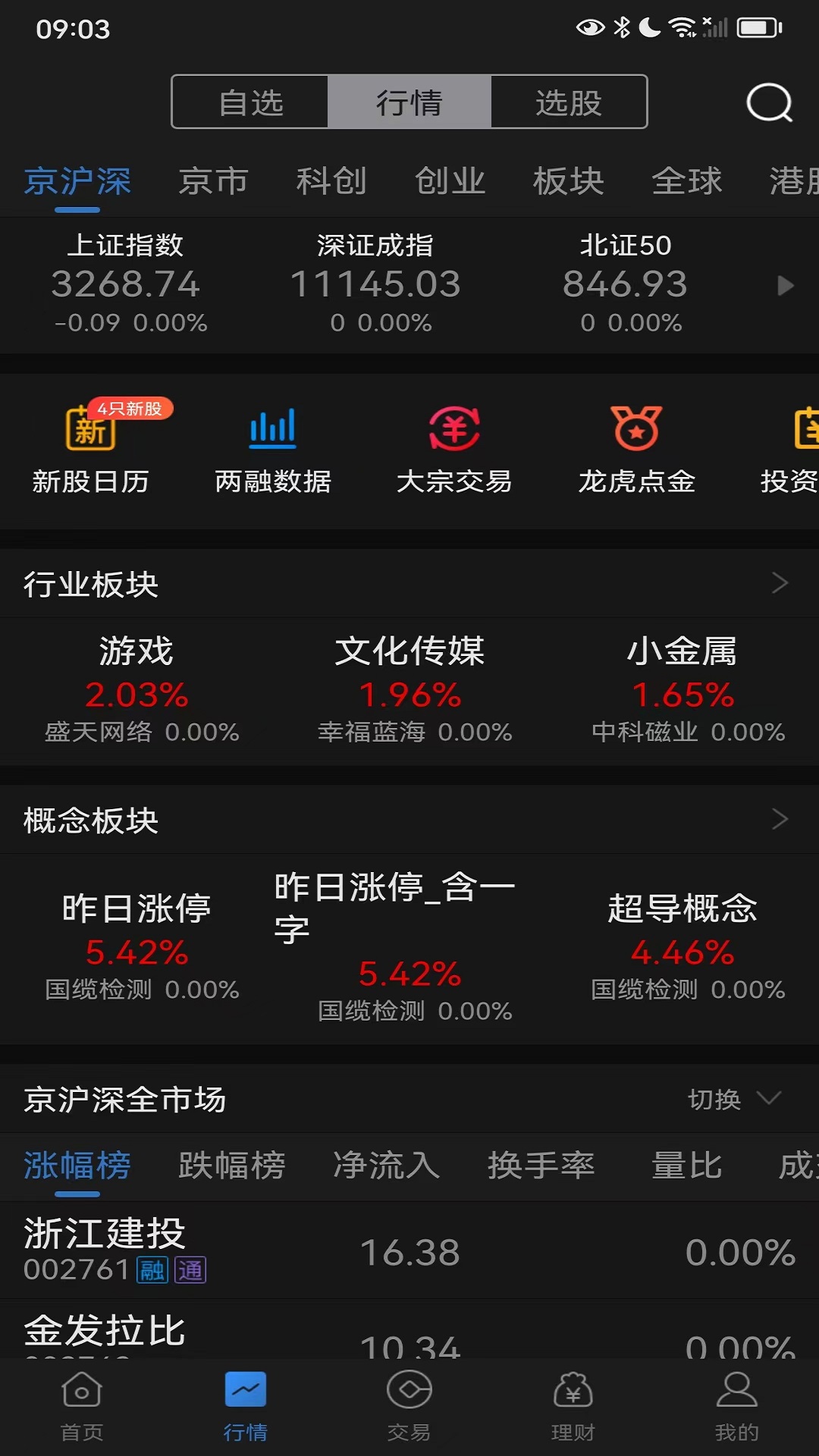Open the 大宗交易 block trade icon
The width and height of the screenshot is (819, 1456).
pyautogui.click(x=453, y=447)
